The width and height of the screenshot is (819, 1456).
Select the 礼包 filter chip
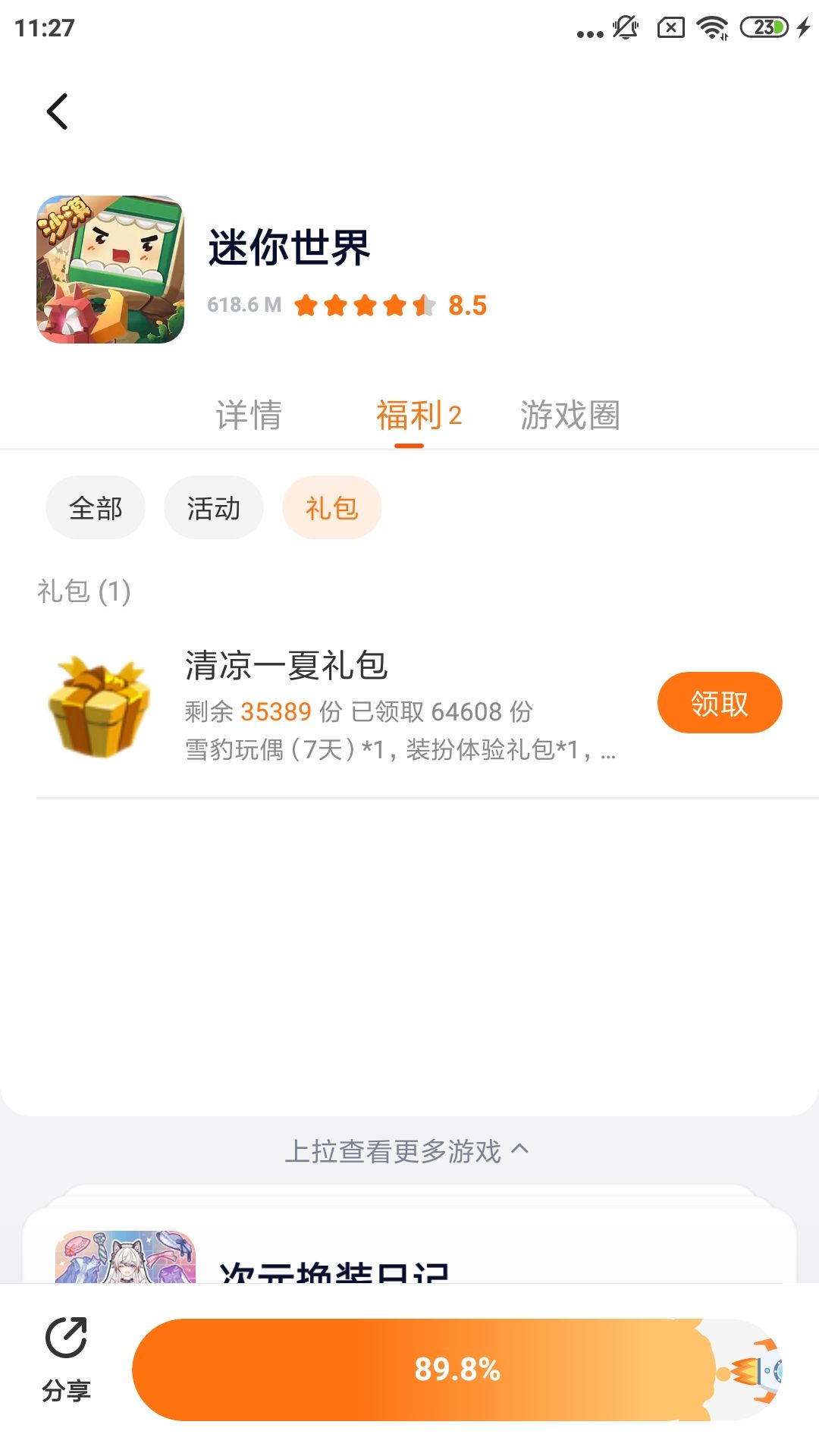coord(332,508)
